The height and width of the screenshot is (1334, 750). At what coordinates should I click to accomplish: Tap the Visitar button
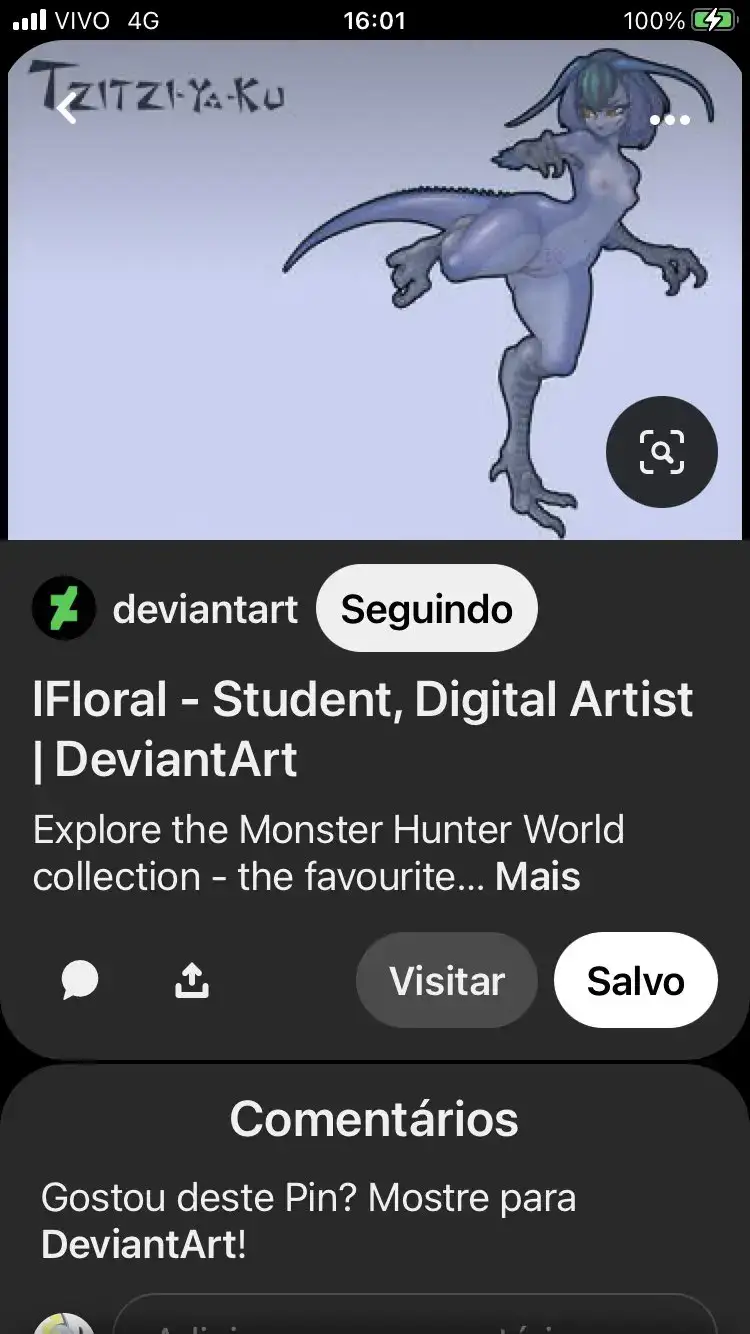446,981
